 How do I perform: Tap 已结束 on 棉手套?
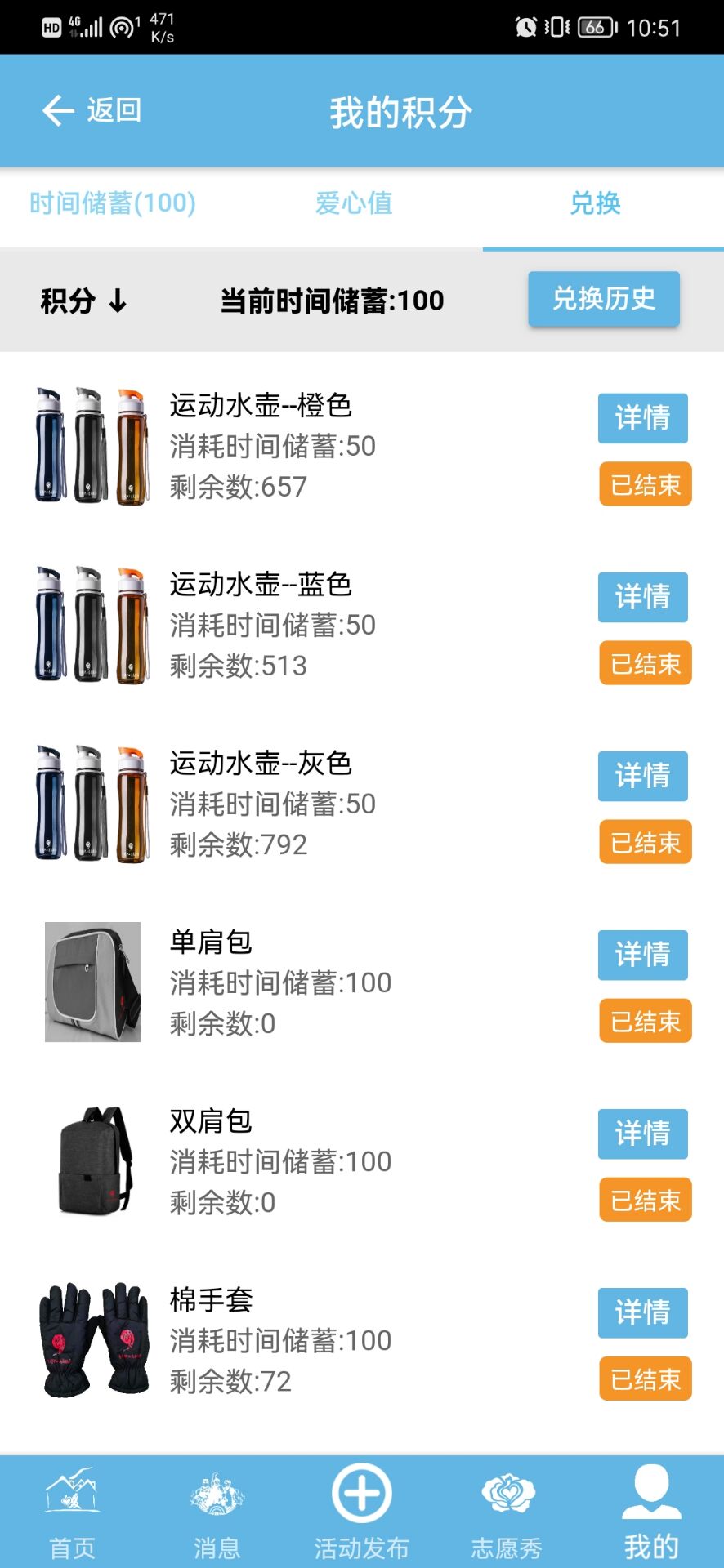646,1379
